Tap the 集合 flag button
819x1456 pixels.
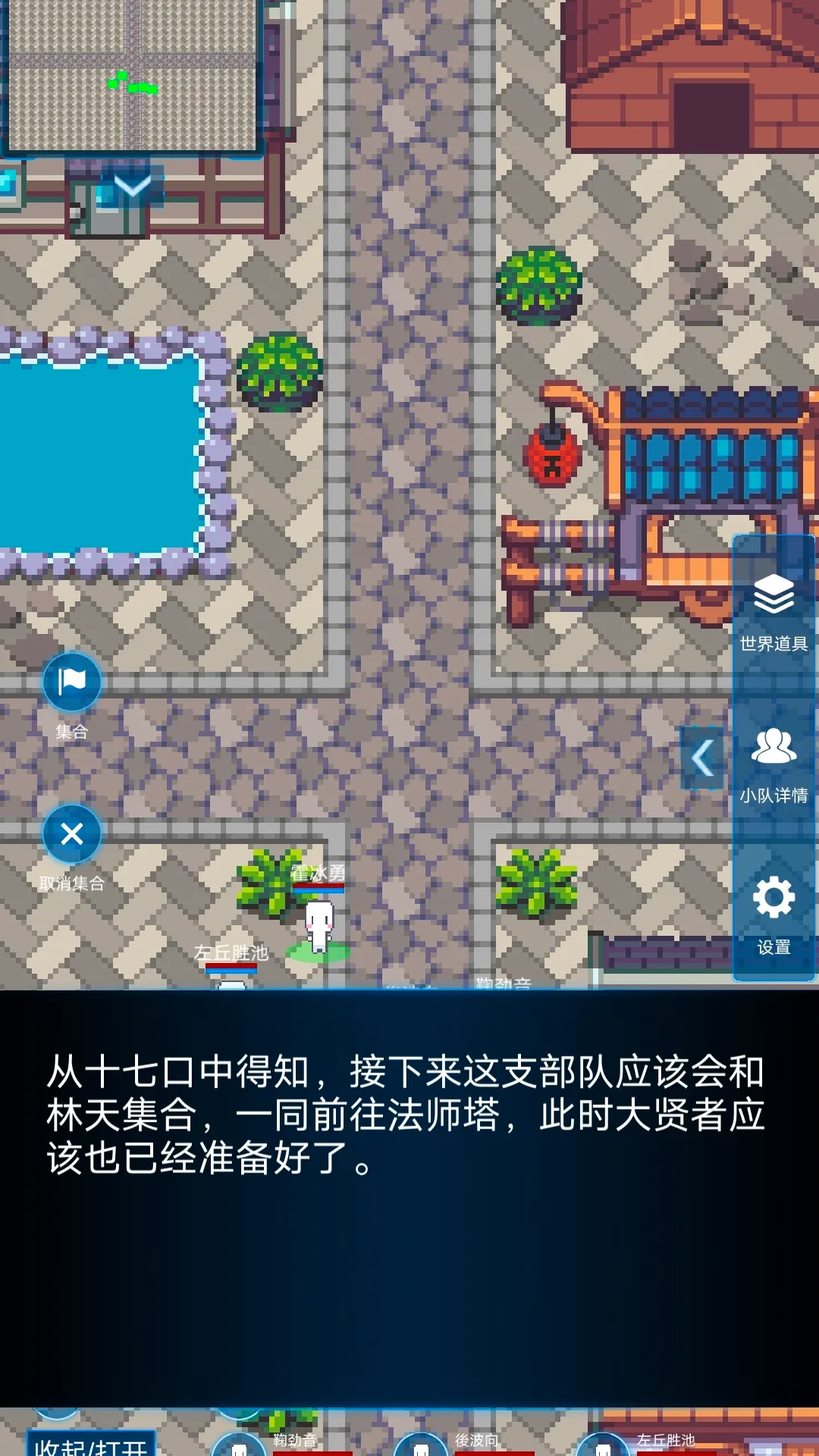point(72,682)
